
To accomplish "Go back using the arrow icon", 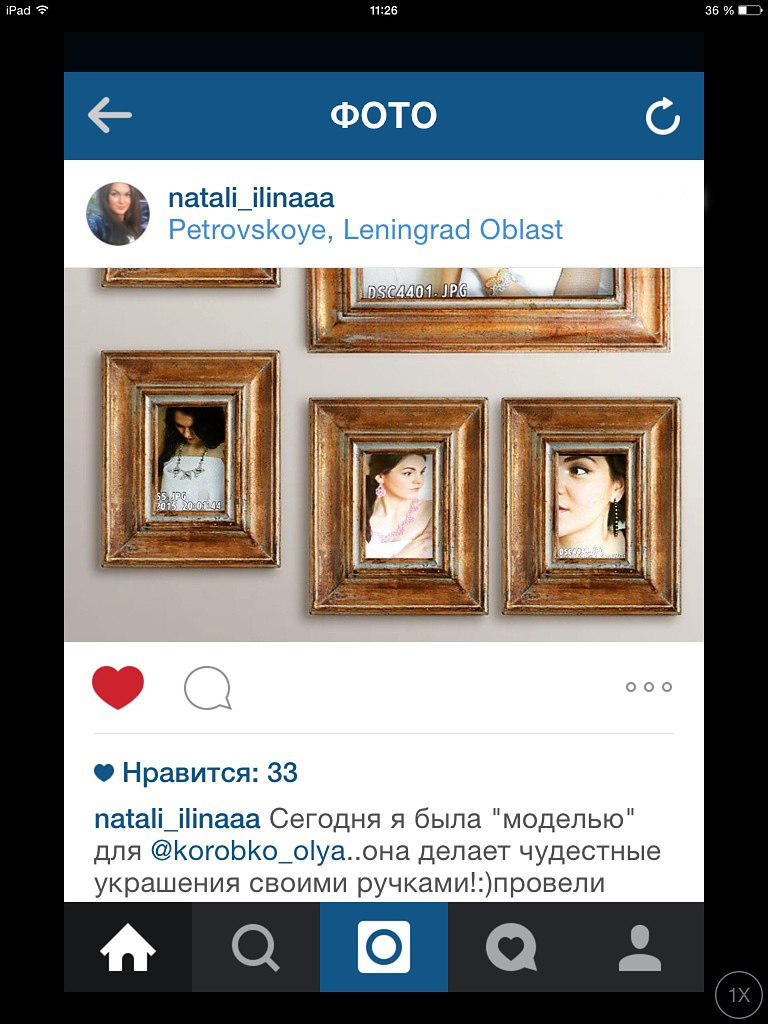I will click(x=109, y=116).
